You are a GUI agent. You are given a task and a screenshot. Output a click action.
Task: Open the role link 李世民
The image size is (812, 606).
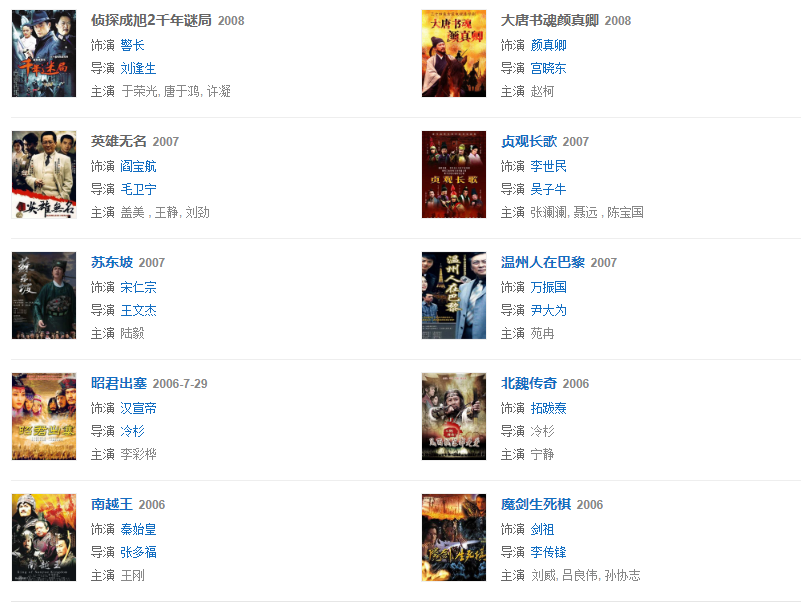[548, 166]
